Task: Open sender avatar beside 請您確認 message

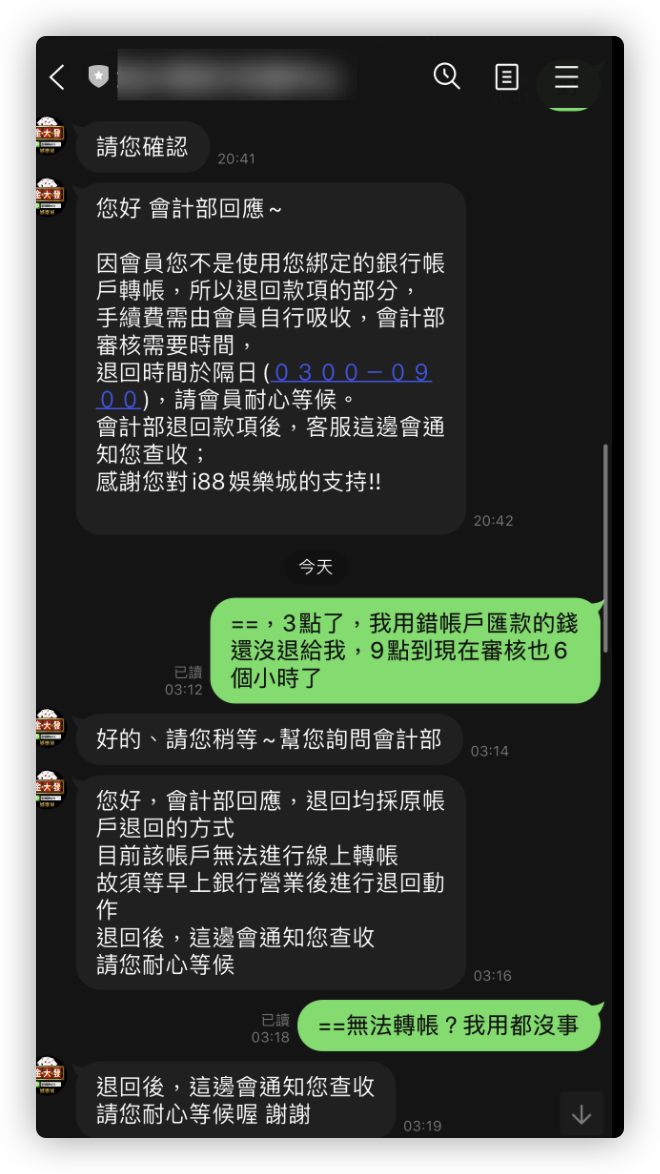Action: [x=49, y=136]
